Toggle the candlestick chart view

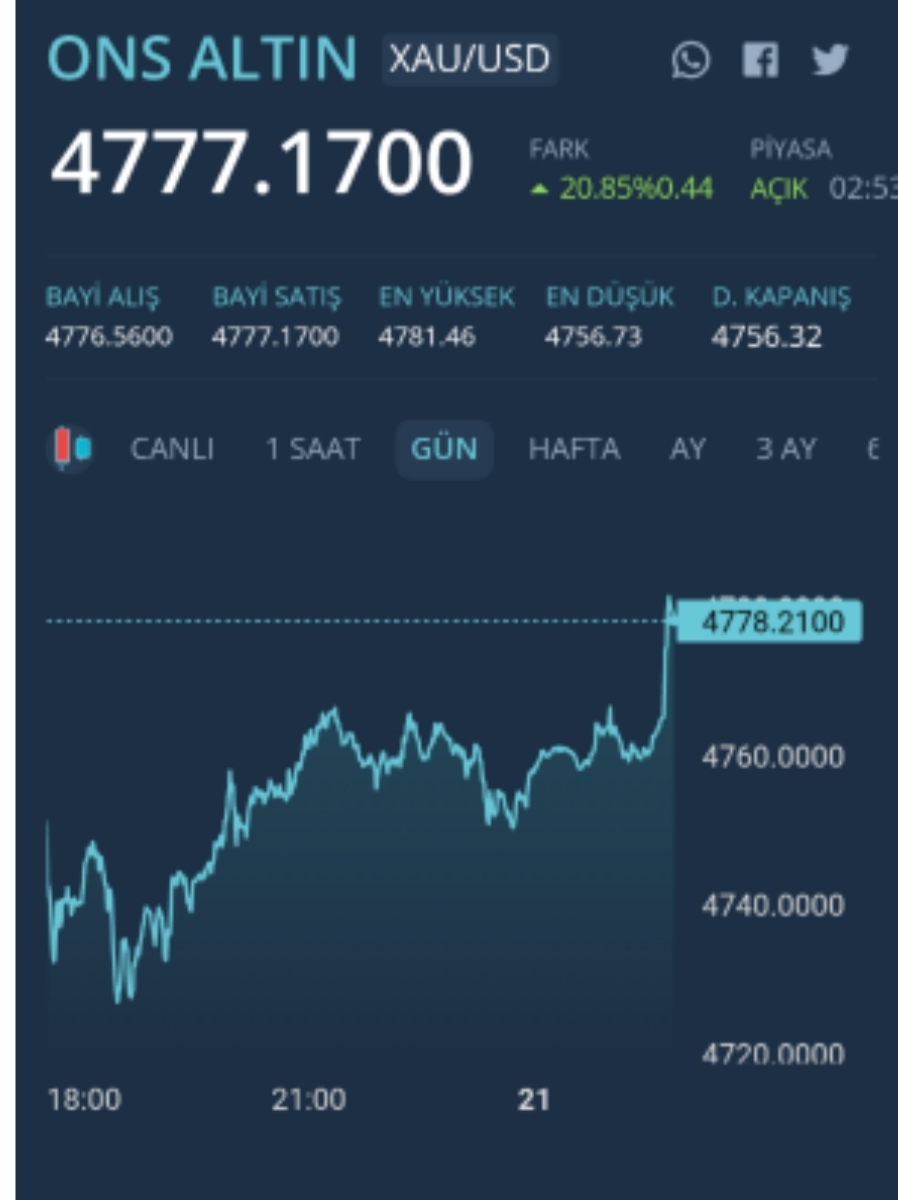click(x=72, y=449)
